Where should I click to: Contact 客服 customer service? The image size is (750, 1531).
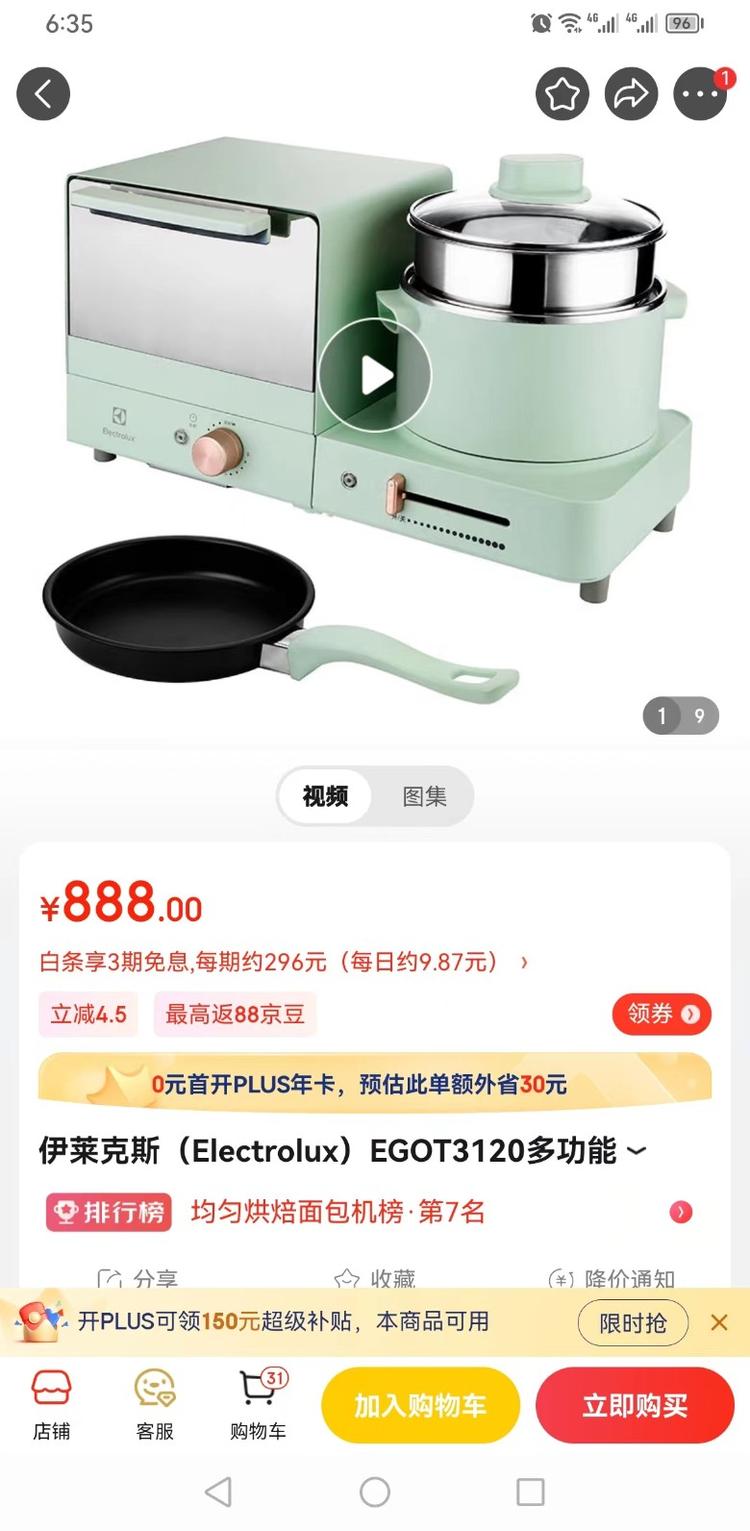pos(155,1405)
